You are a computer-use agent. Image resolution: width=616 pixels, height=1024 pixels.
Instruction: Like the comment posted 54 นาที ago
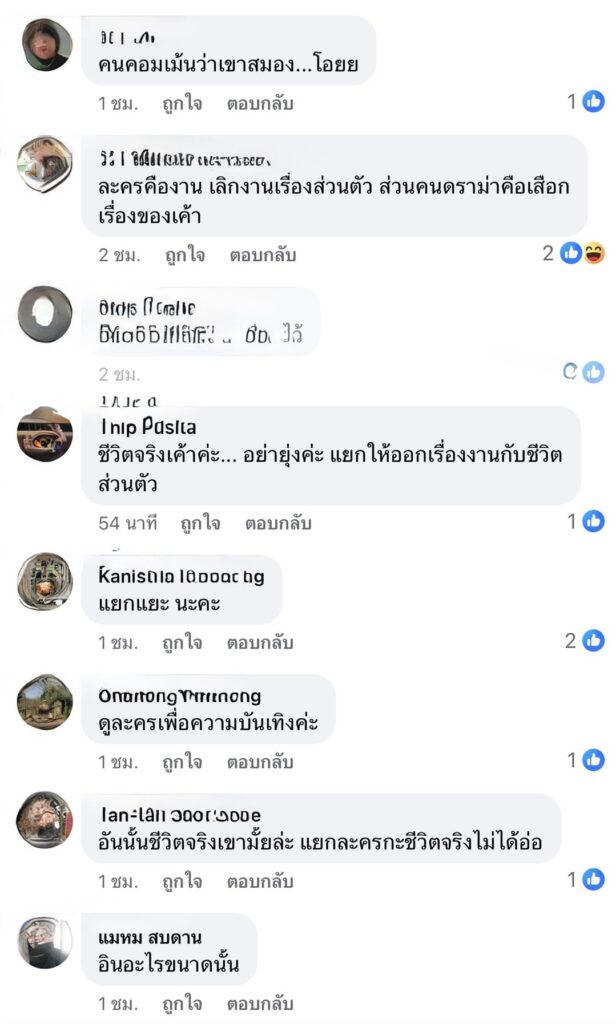pyautogui.click(x=200, y=523)
